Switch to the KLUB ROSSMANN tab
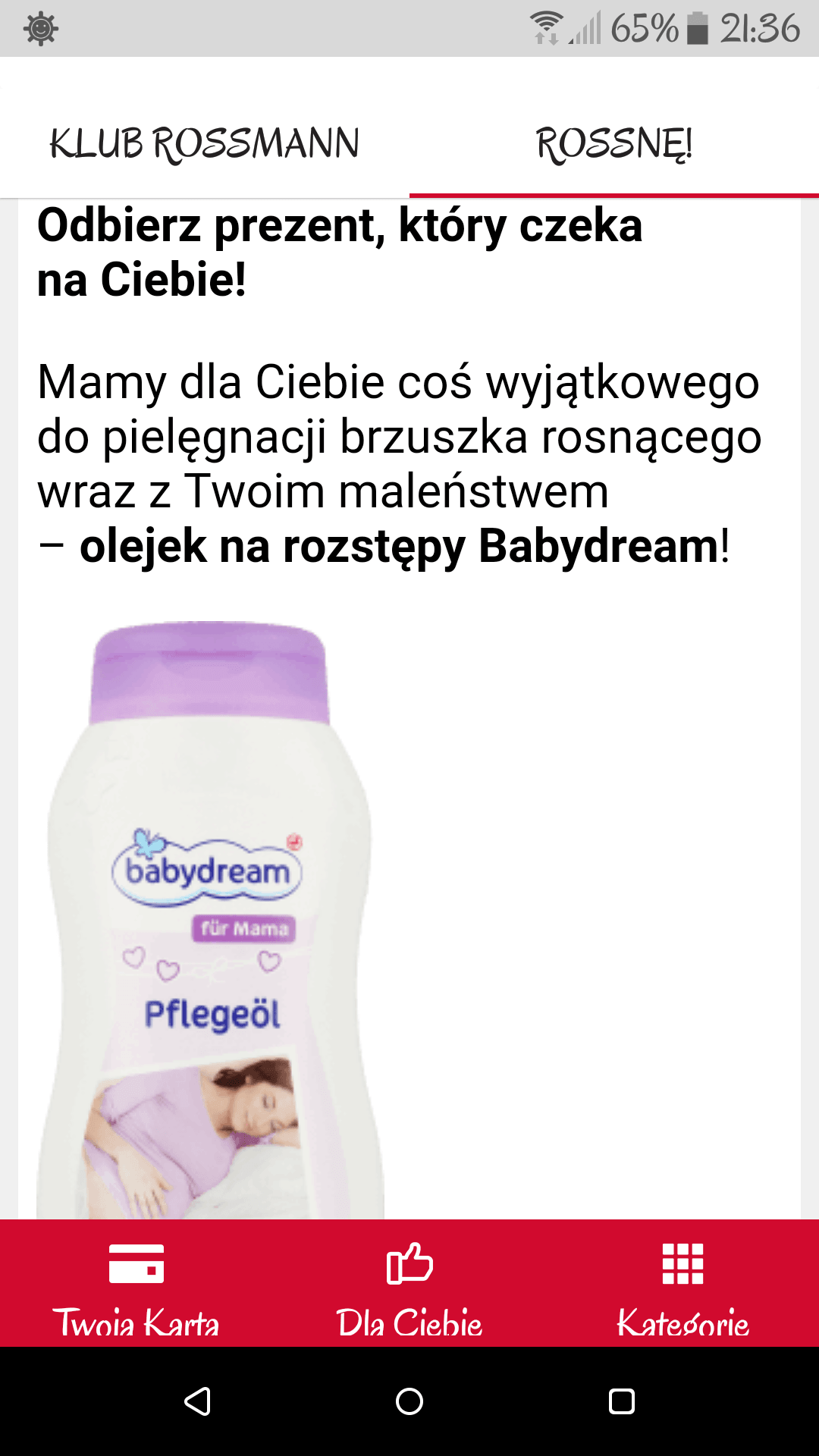This screenshot has width=819, height=1456. 205,143
